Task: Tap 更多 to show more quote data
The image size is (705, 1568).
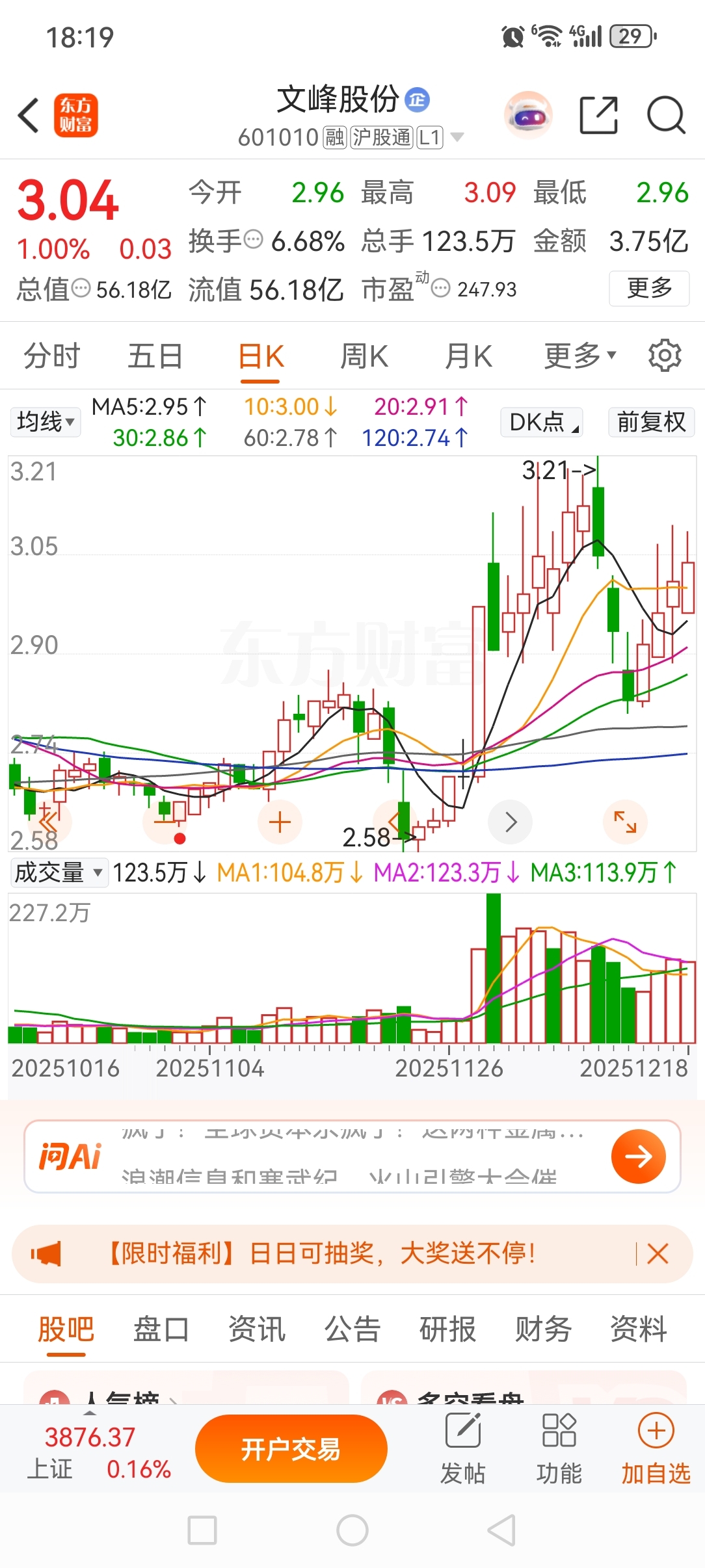Action: click(648, 288)
